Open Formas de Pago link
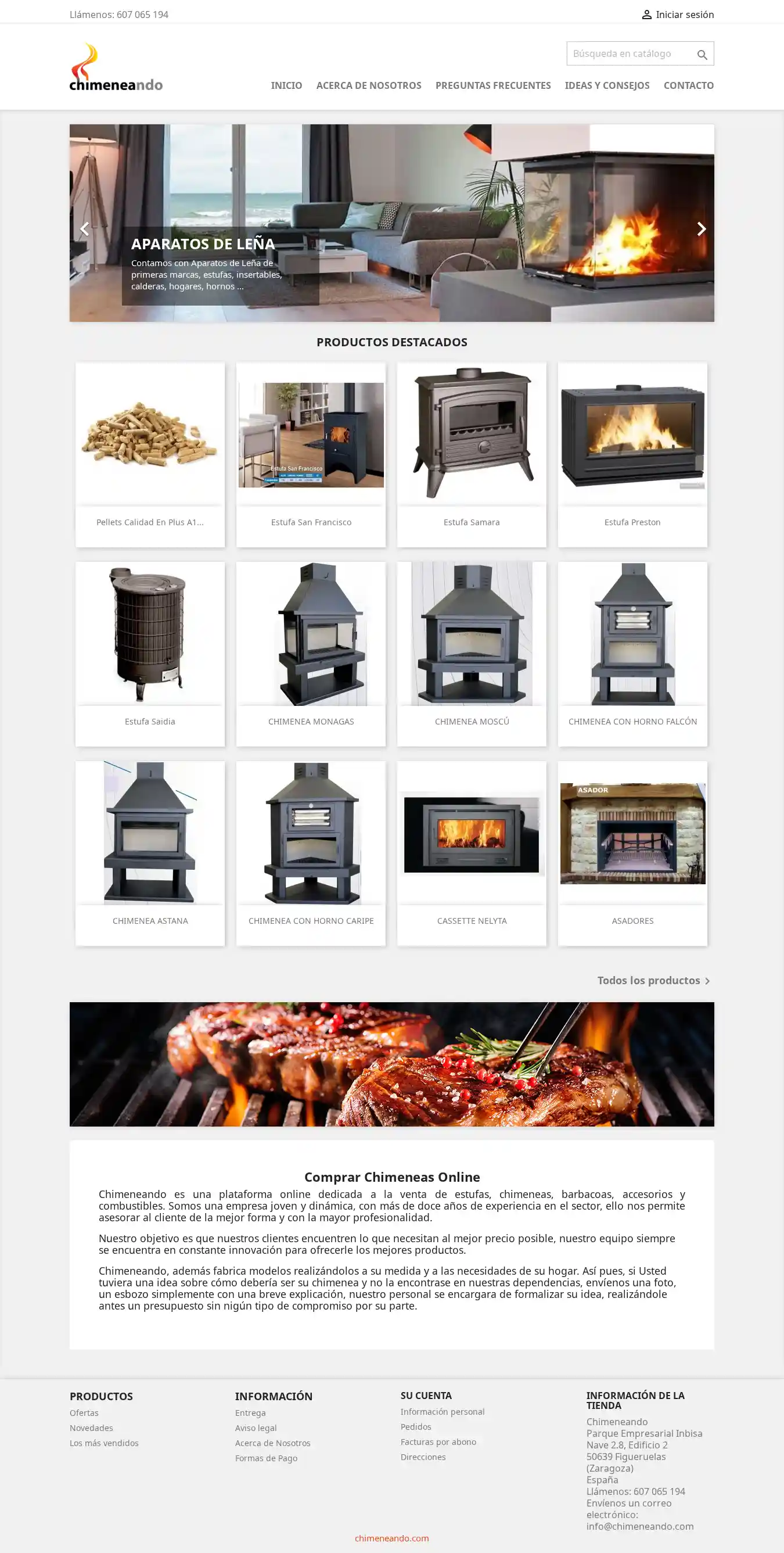 (266, 1458)
